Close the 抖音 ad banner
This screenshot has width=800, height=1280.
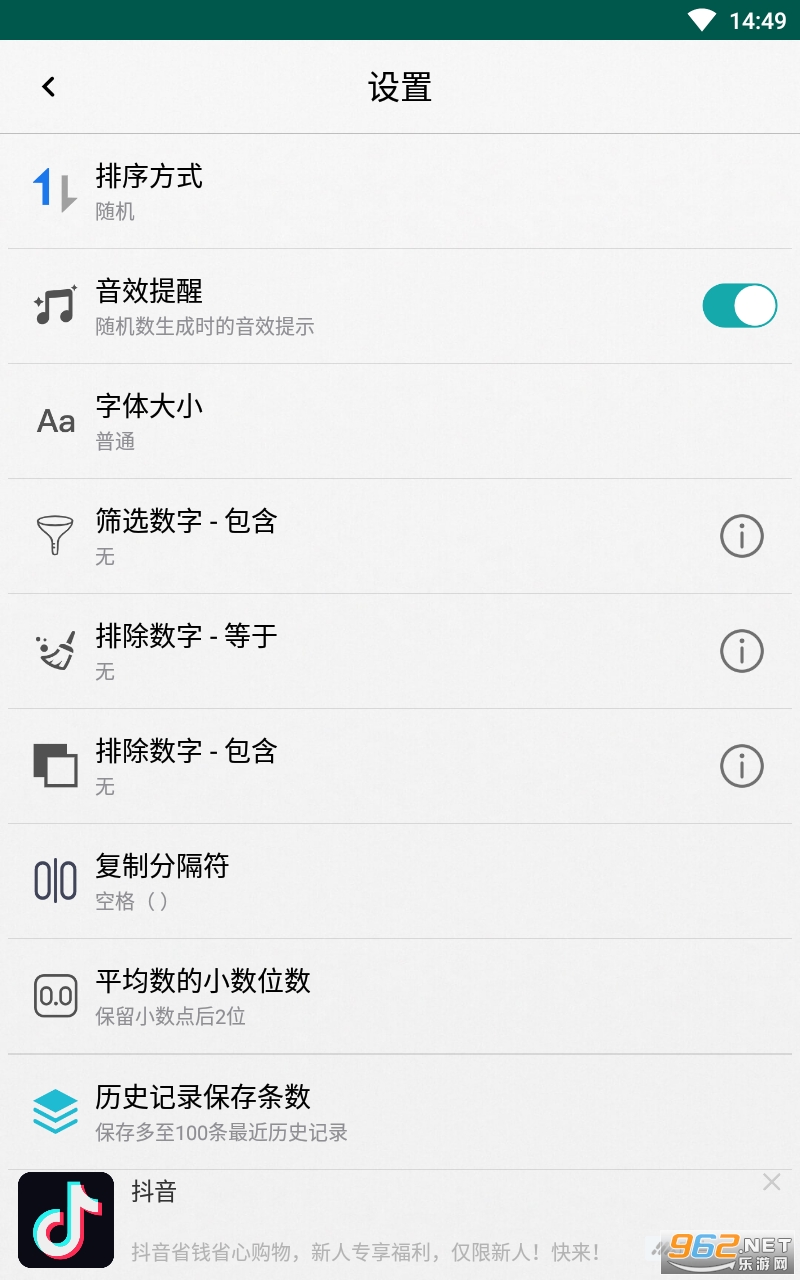click(771, 1183)
